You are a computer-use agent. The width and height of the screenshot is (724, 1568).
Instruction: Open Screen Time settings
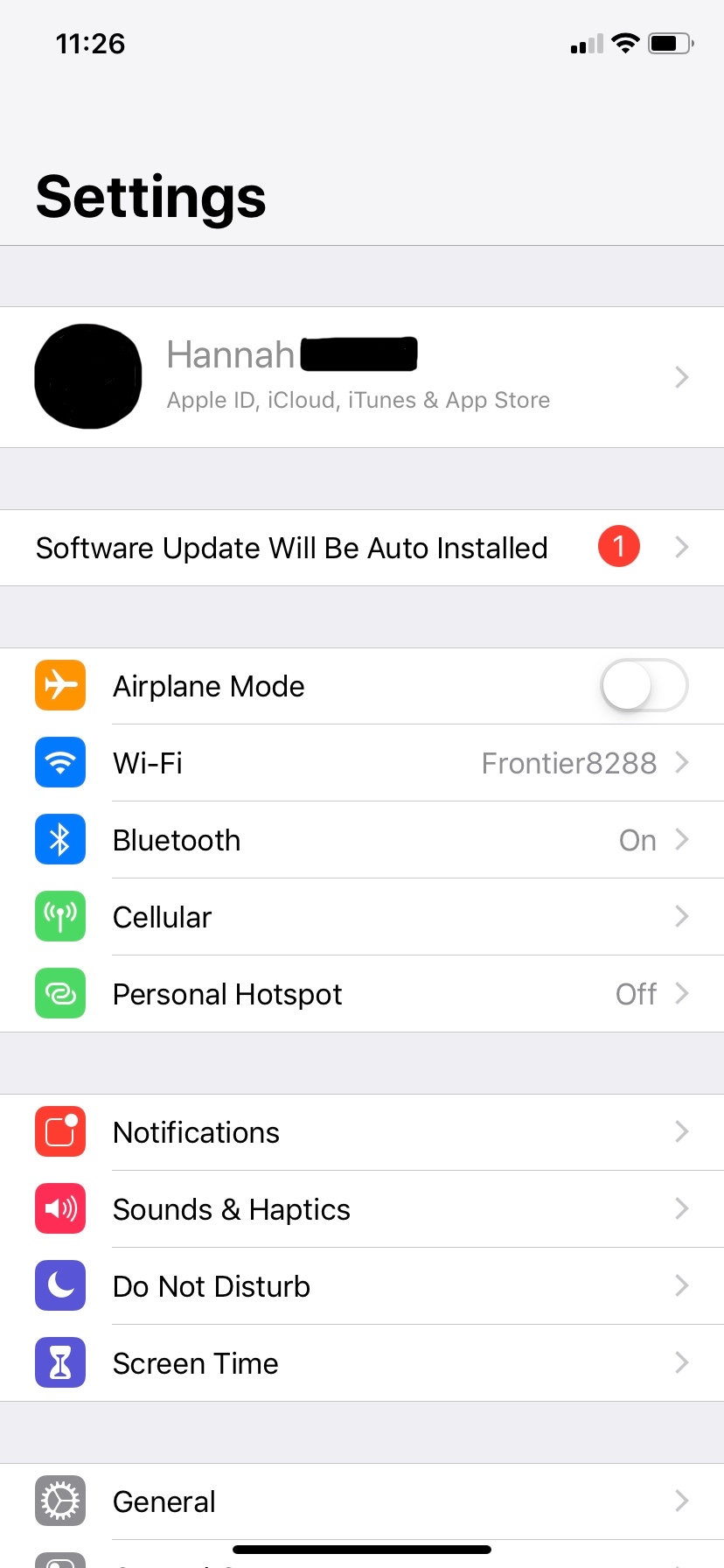(362, 1363)
